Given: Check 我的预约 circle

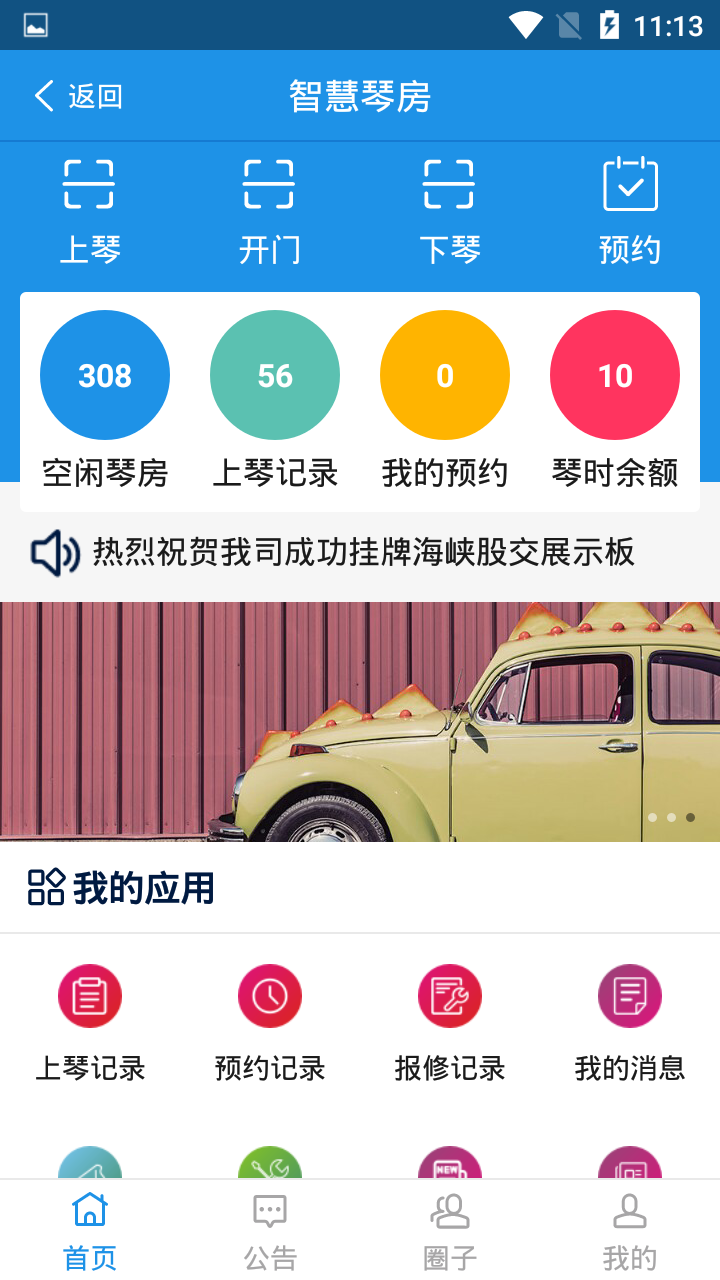Looking at the screenshot, I should click(445, 375).
